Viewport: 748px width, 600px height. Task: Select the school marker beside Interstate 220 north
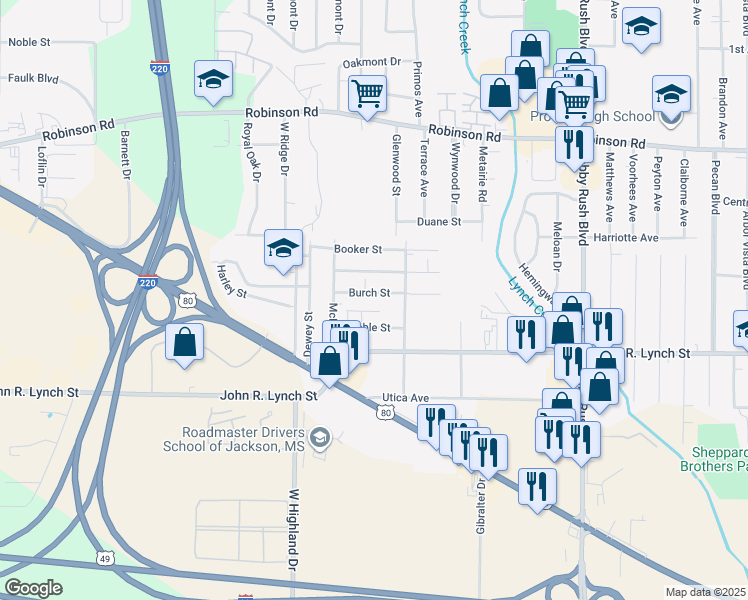coord(214,81)
